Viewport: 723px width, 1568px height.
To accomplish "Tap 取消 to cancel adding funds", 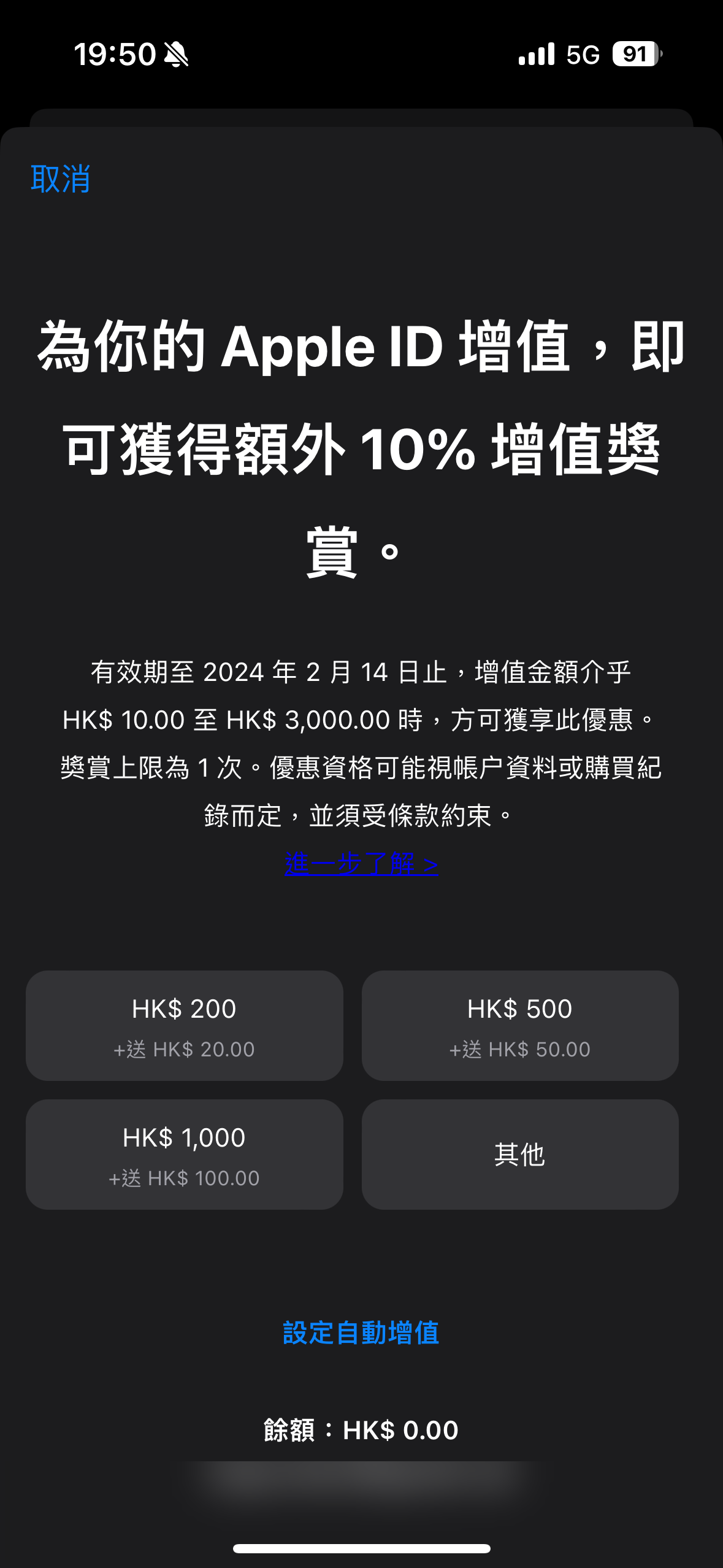I will tap(61, 179).
